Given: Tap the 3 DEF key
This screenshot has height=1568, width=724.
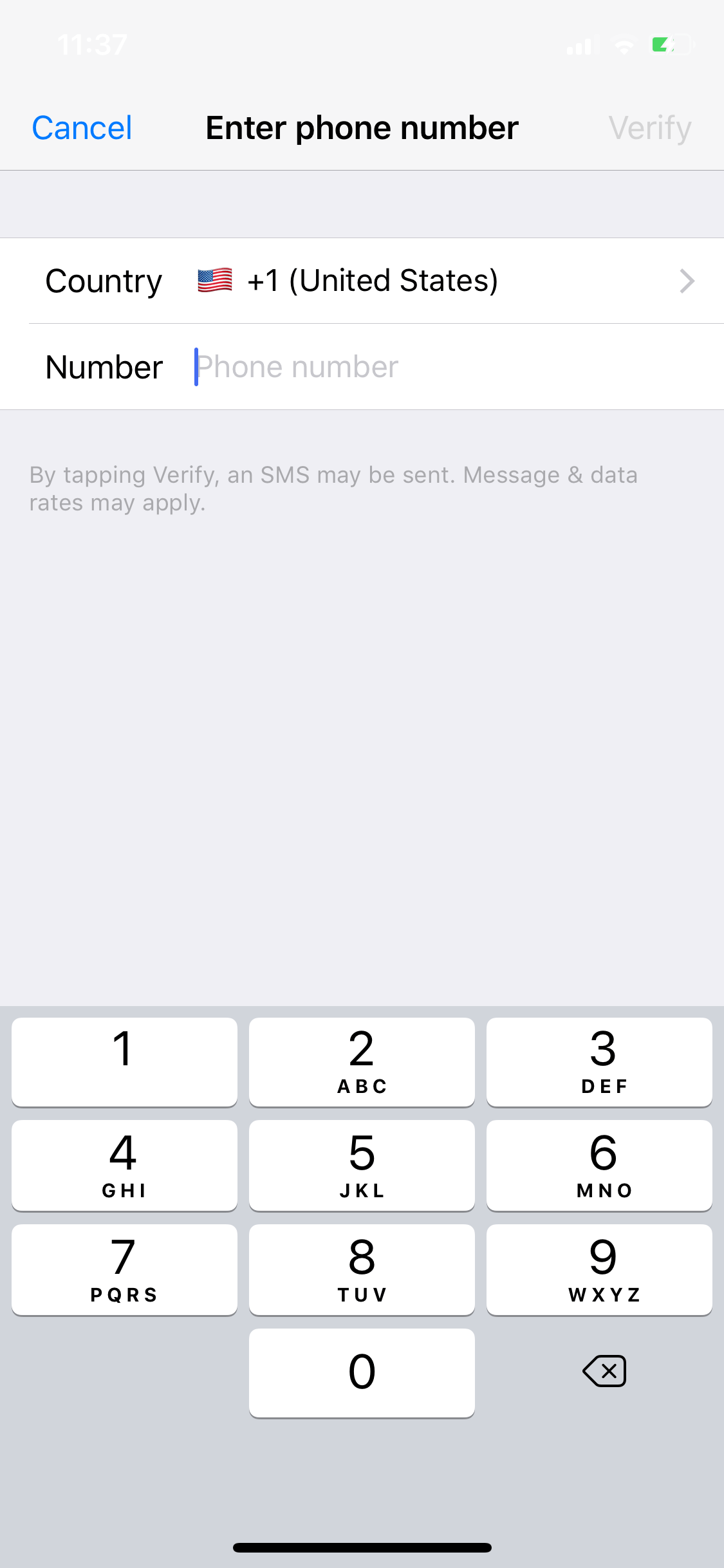Looking at the screenshot, I should pos(599,1062).
